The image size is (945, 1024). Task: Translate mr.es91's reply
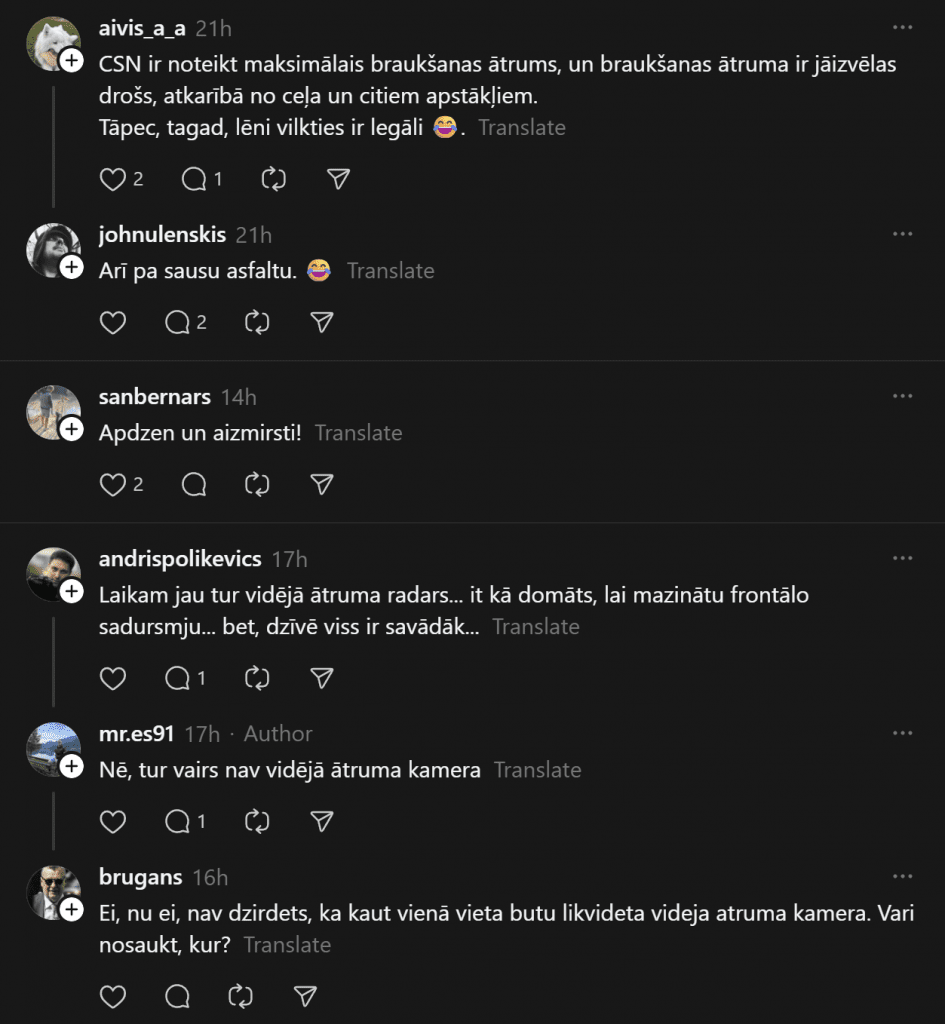point(537,770)
